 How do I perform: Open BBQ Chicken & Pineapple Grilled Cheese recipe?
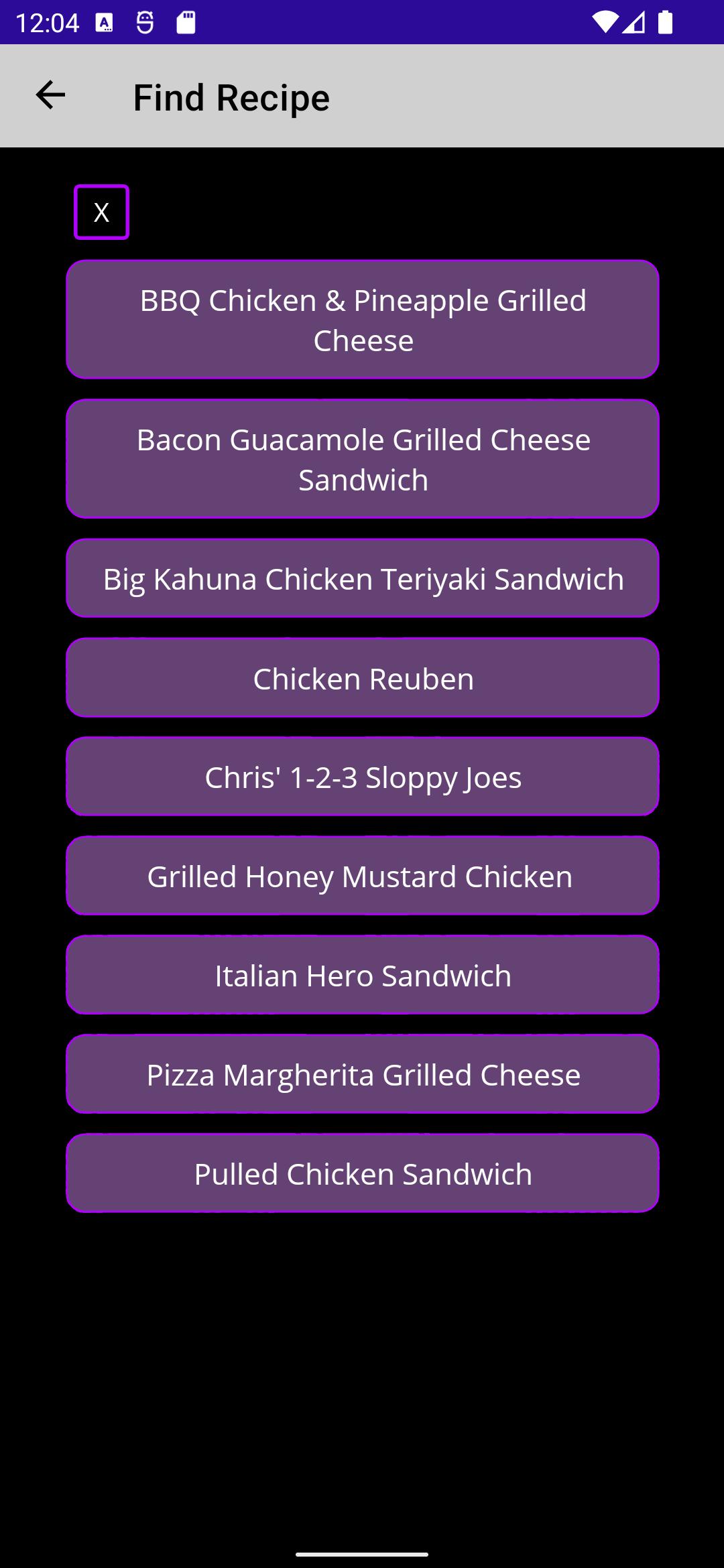click(363, 320)
